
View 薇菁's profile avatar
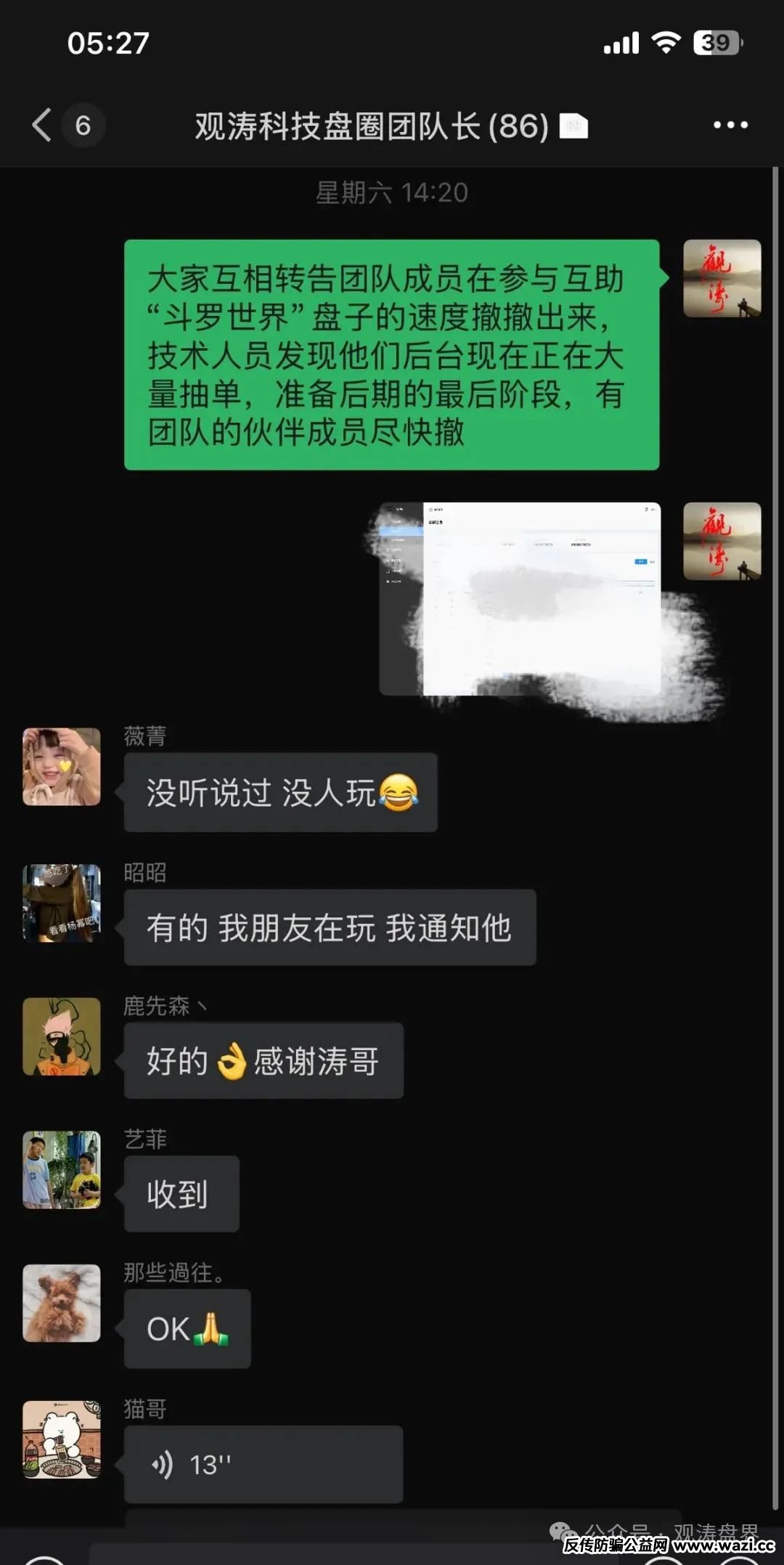[x=62, y=767]
